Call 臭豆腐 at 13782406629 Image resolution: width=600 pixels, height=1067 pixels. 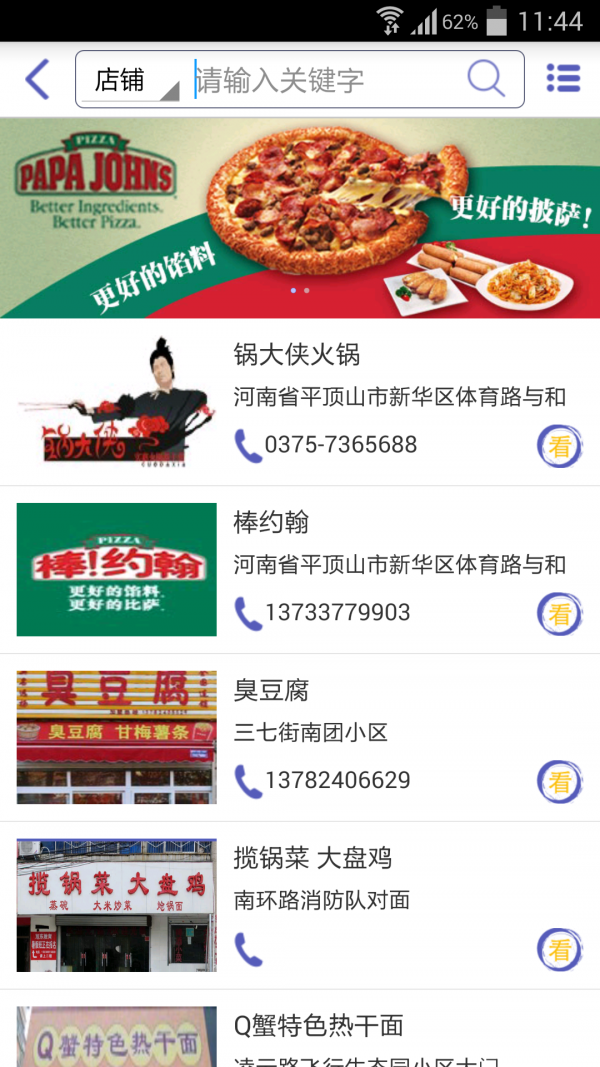pos(322,781)
